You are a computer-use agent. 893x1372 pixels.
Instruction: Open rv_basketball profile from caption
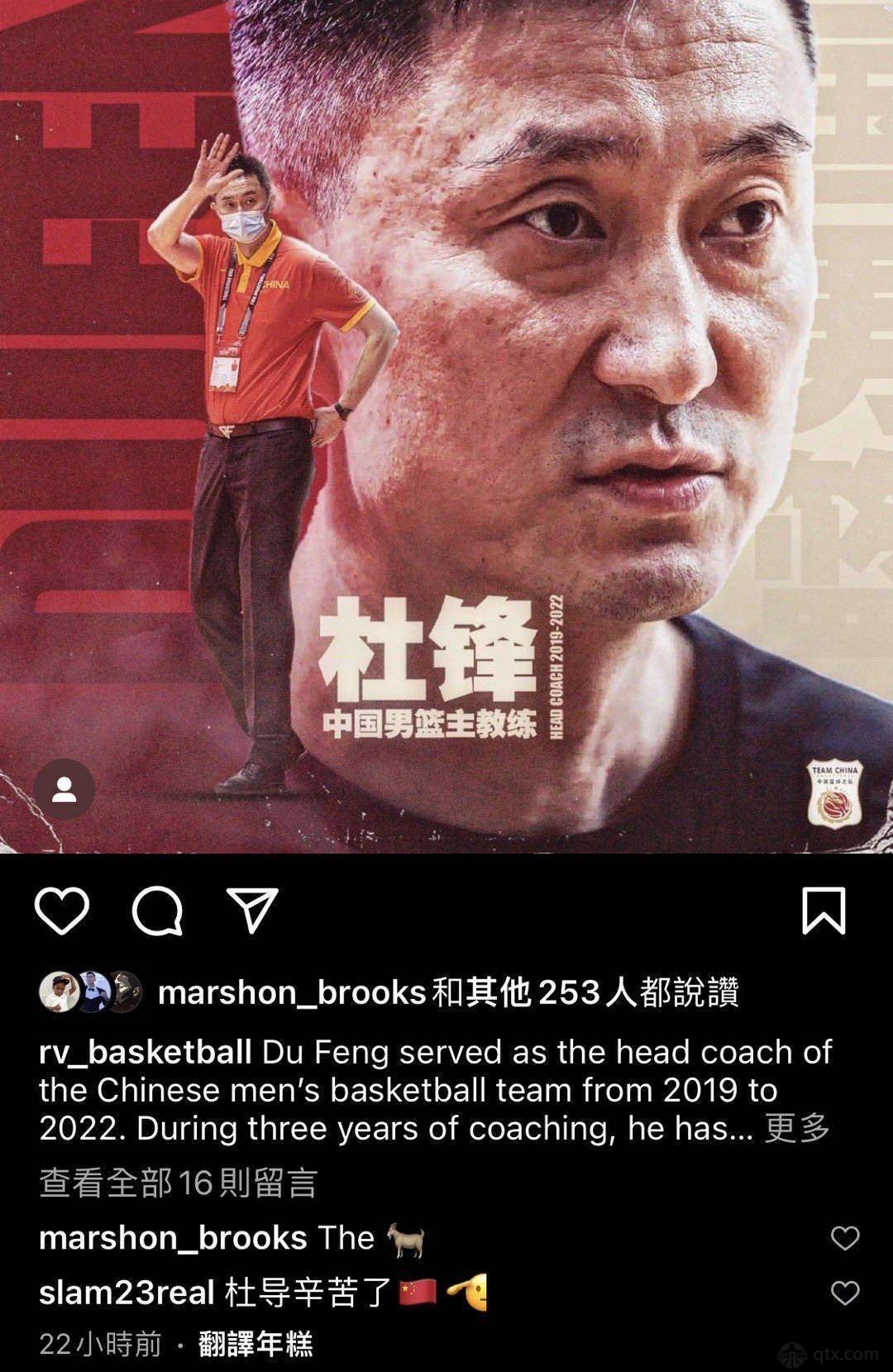coord(145,1052)
